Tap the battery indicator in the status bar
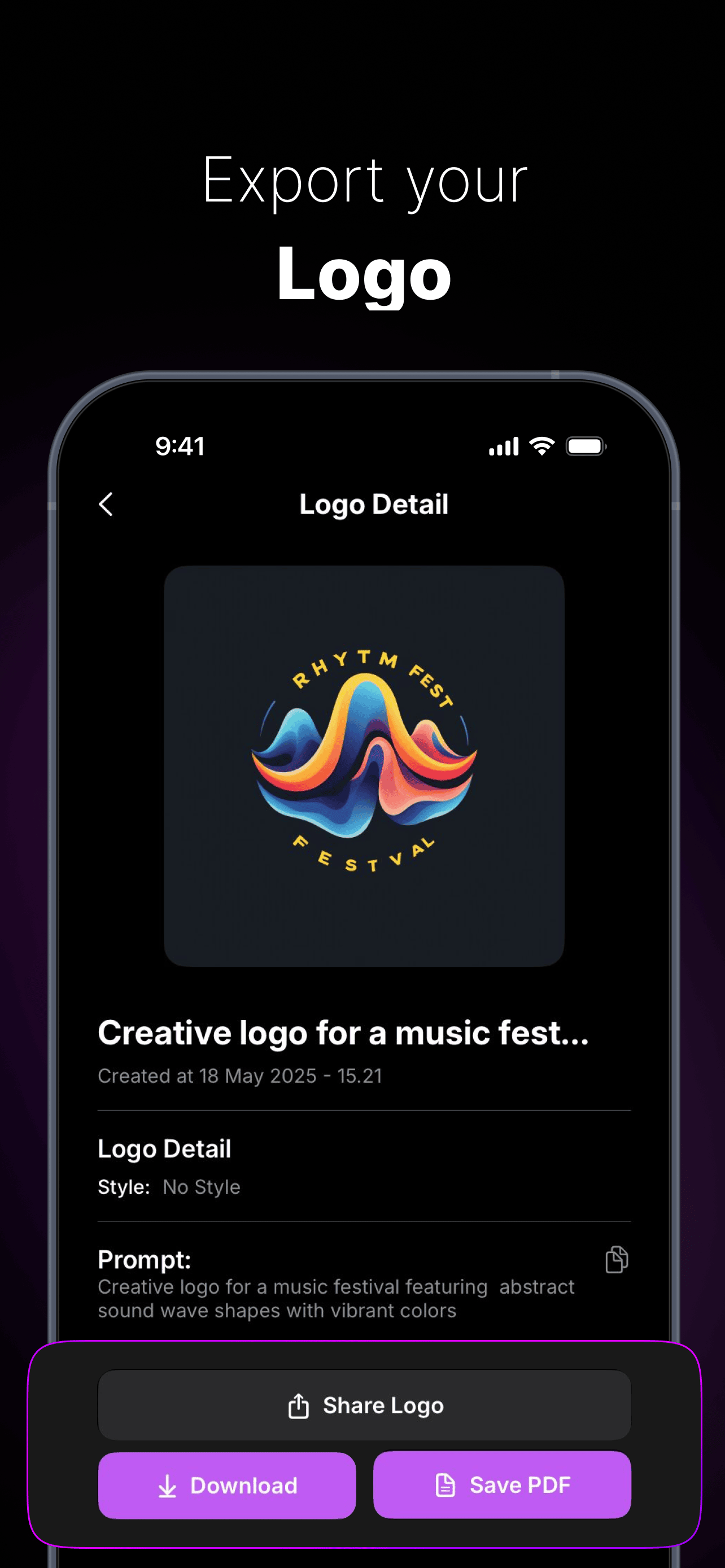The image size is (725, 1568). [x=585, y=445]
